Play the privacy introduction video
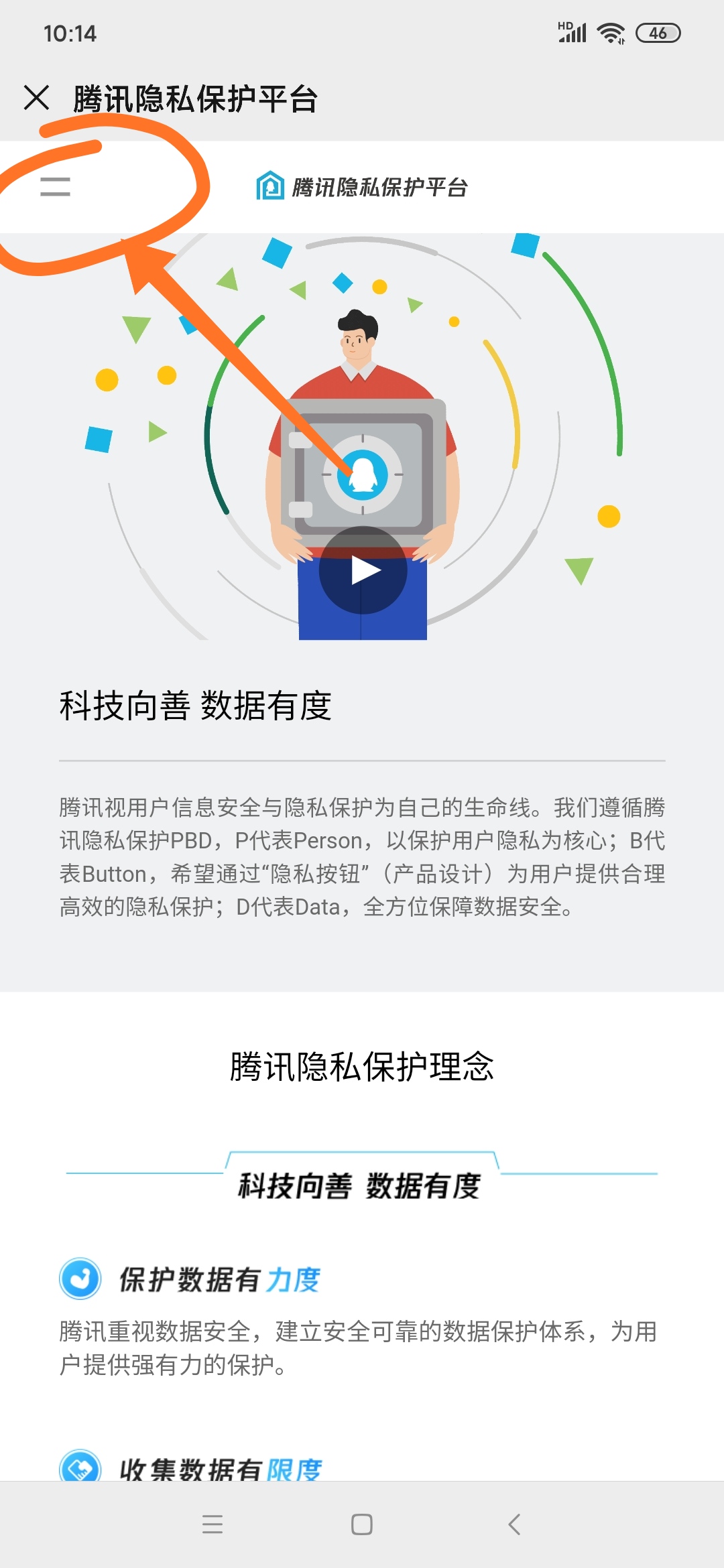 point(362,570)
